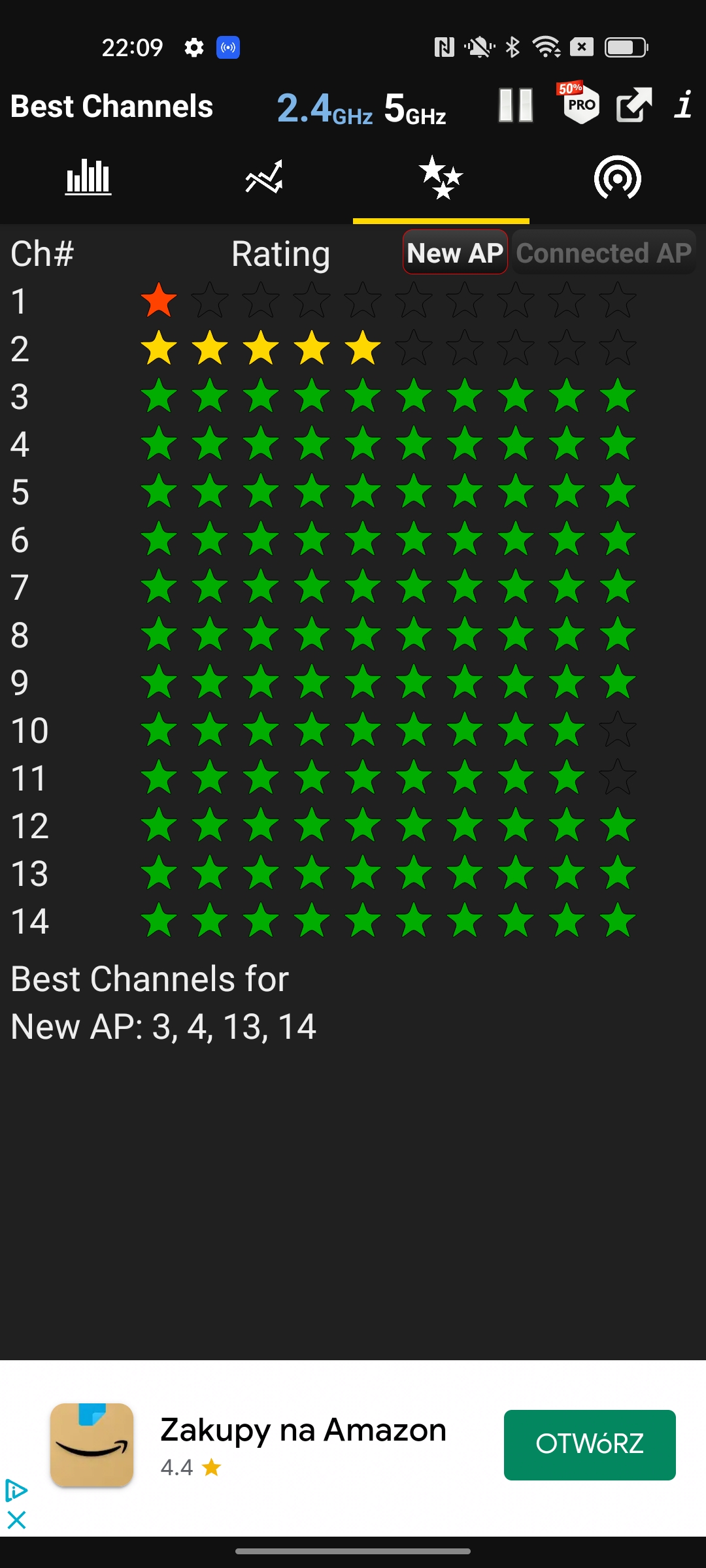Screen dimensions: 706x1568
Task: Open the info icon
Action: 684,105
